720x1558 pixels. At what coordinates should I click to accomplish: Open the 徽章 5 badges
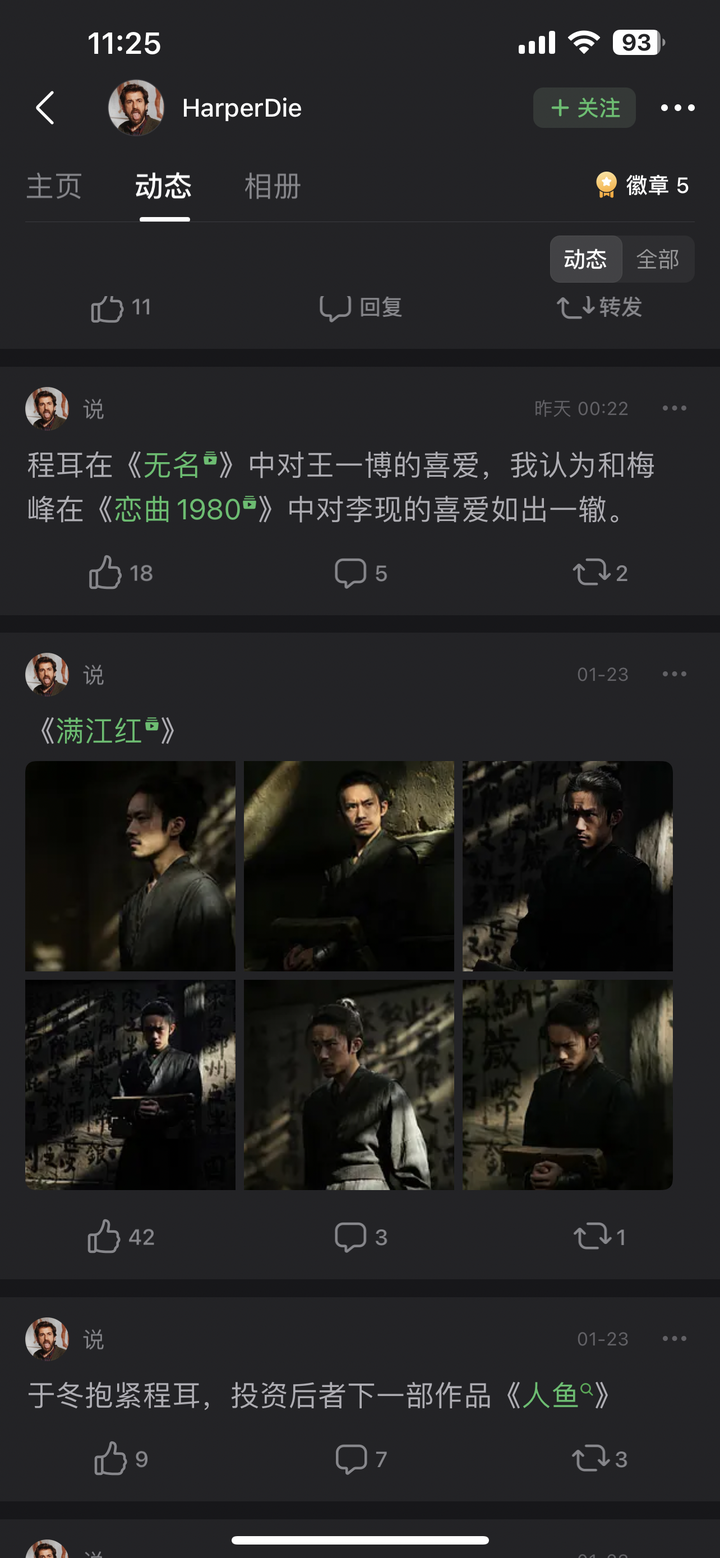642,185
